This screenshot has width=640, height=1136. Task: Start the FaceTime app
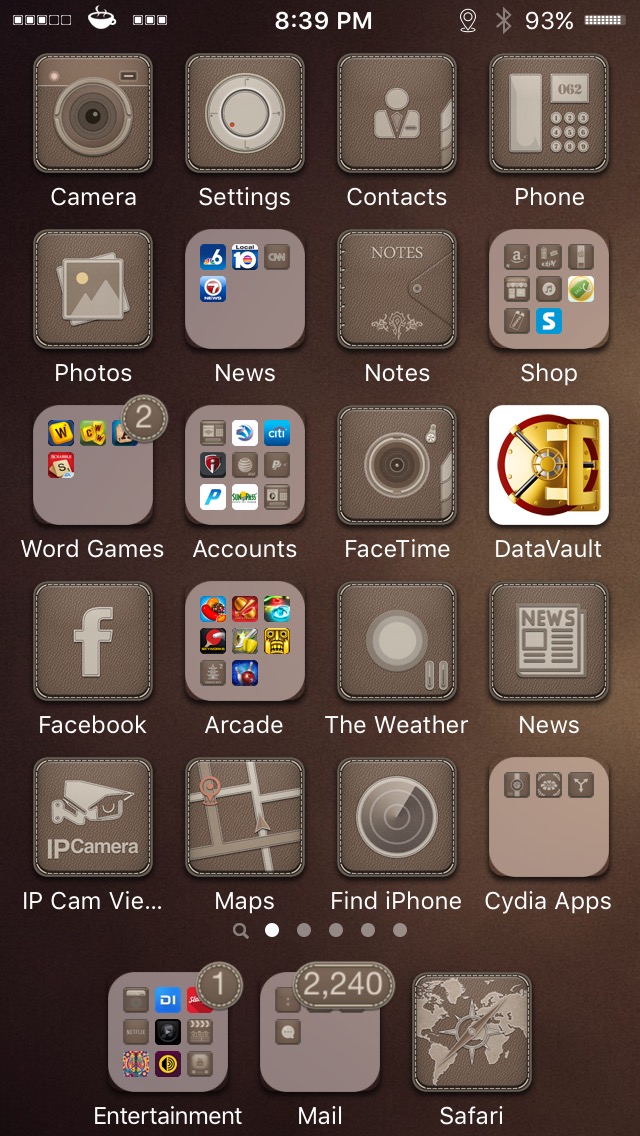[x=397, y=466]
